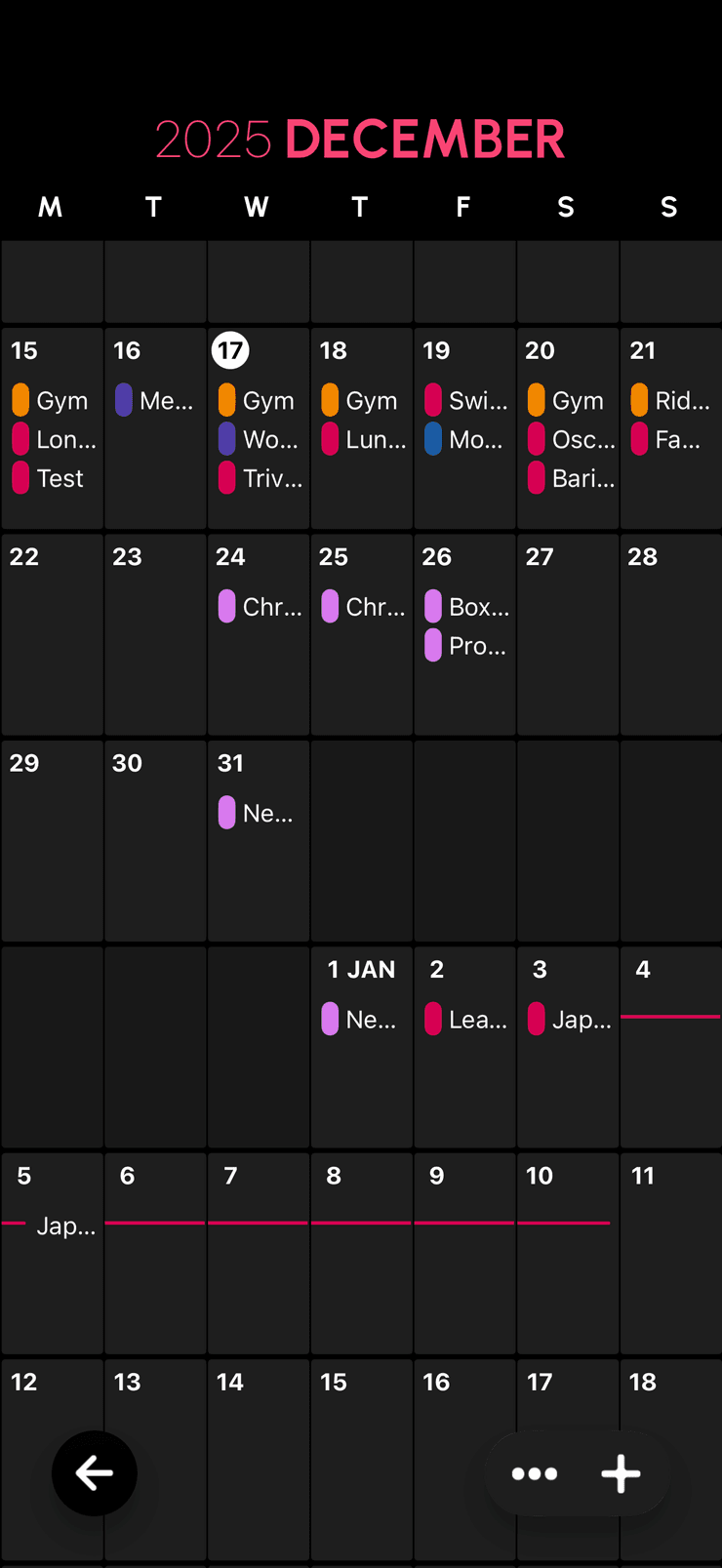Open the ellipsis more-options icon

(x=535, y=1474)
